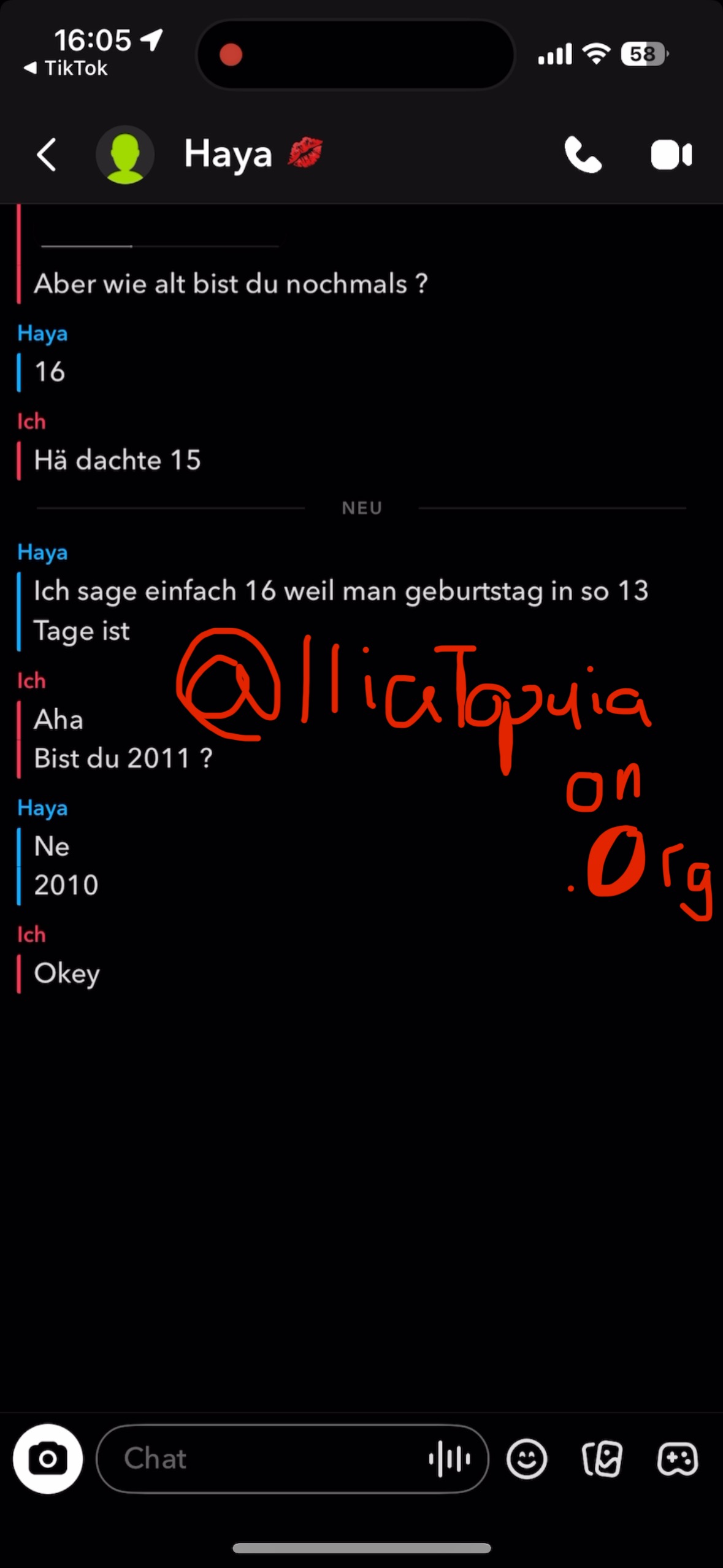Open the photo gallery picker
This screenshot has width=723, height=1568.
pyautogui.click(x=602, y=1459)
